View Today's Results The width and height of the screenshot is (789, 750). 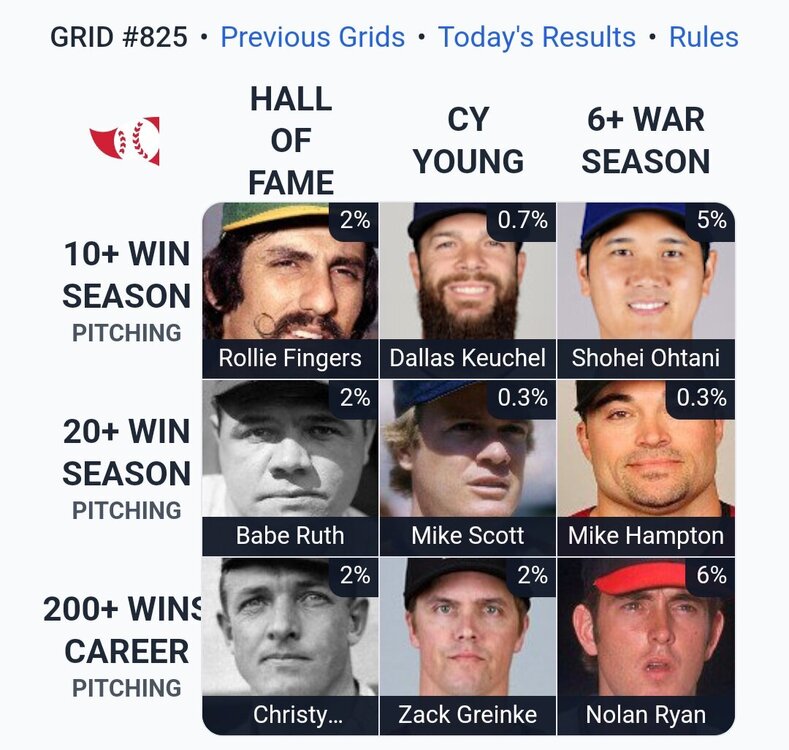[x=536, y=38]
